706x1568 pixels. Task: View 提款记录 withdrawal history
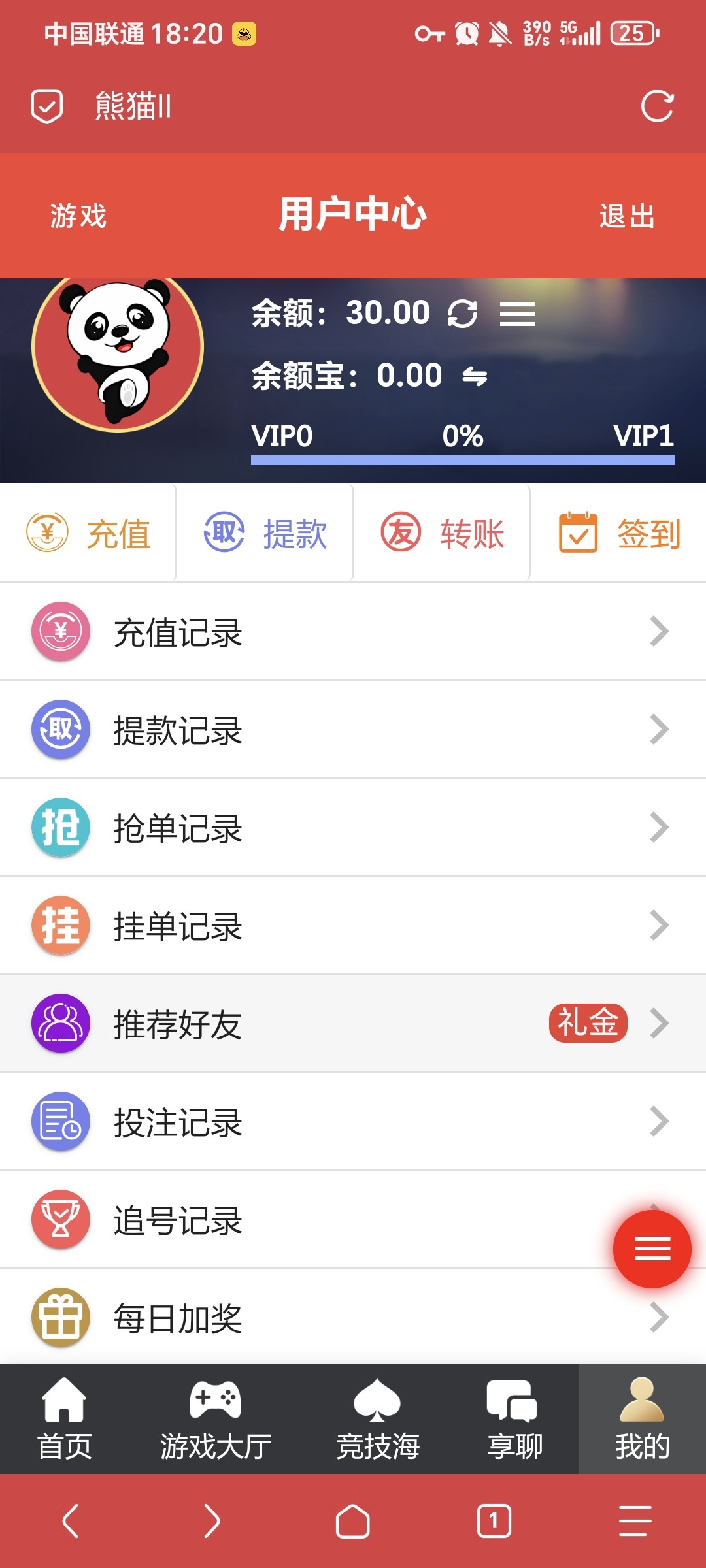(353, 730)
